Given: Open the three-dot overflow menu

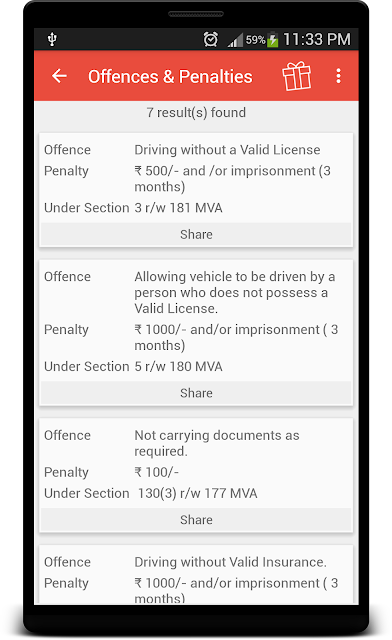Looking at the screenshot, I should pyautogui.click(x=338, y=76).
